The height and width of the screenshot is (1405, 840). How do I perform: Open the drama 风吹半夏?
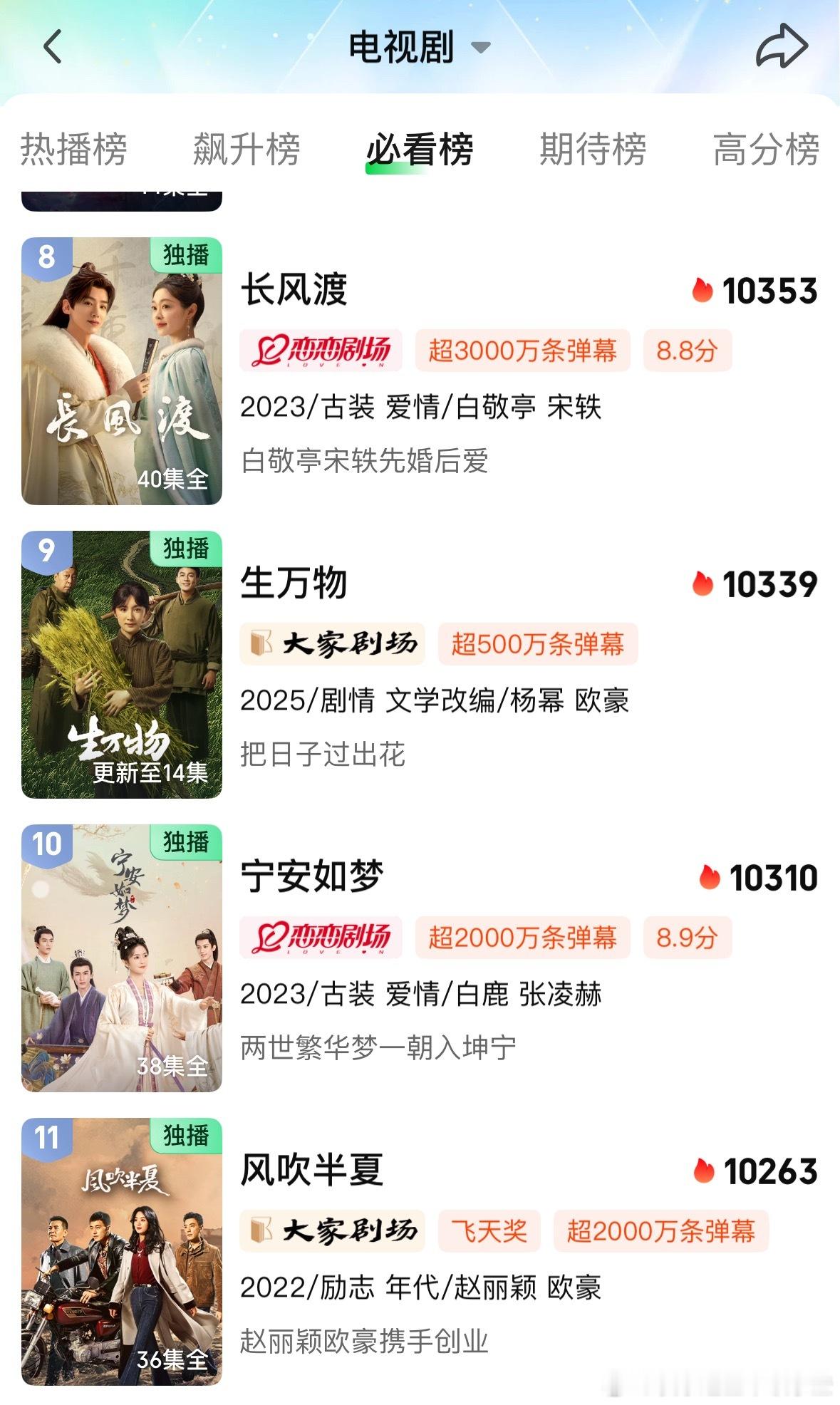pos(420,1252)
